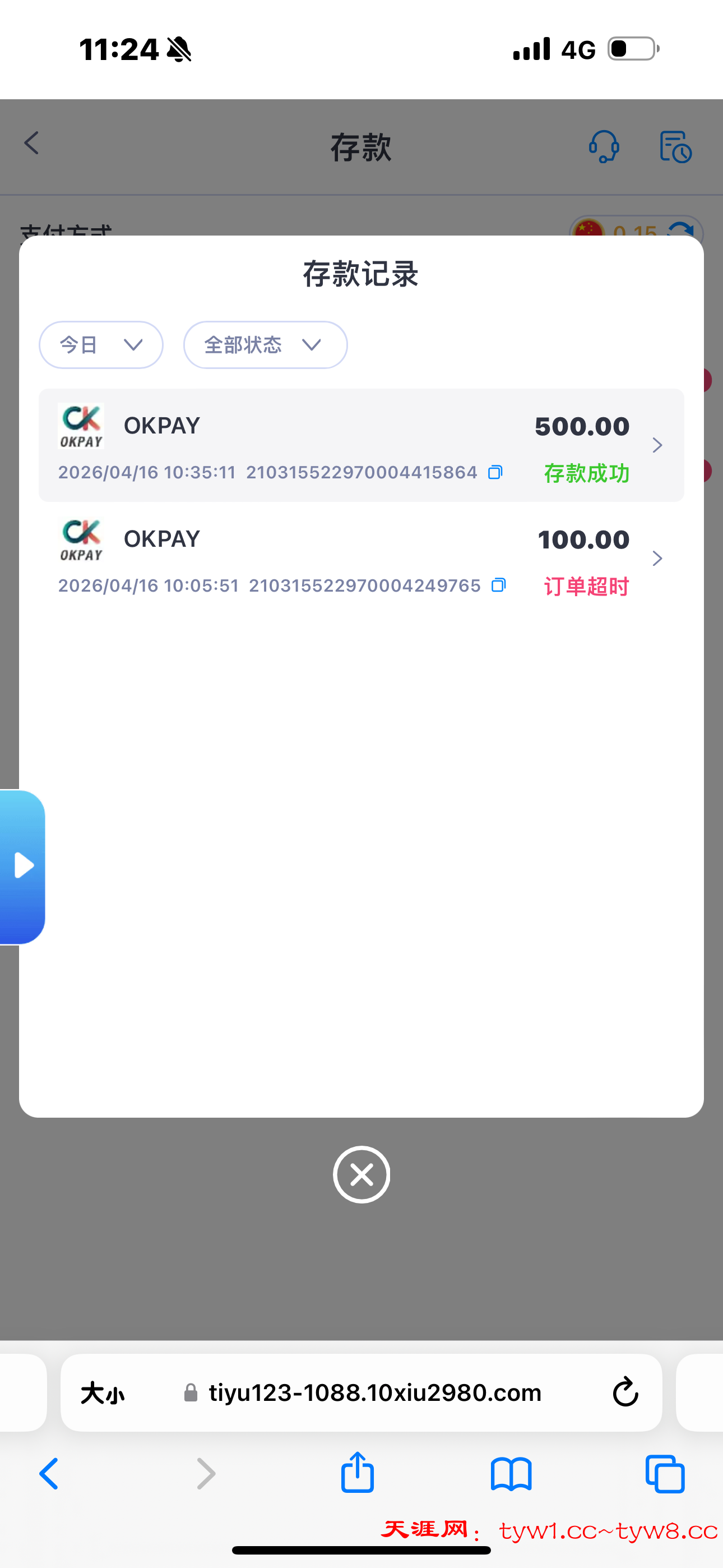Screen dimensions: 723x1568
Task: Tap the address bar URL
Action: 374,1392
